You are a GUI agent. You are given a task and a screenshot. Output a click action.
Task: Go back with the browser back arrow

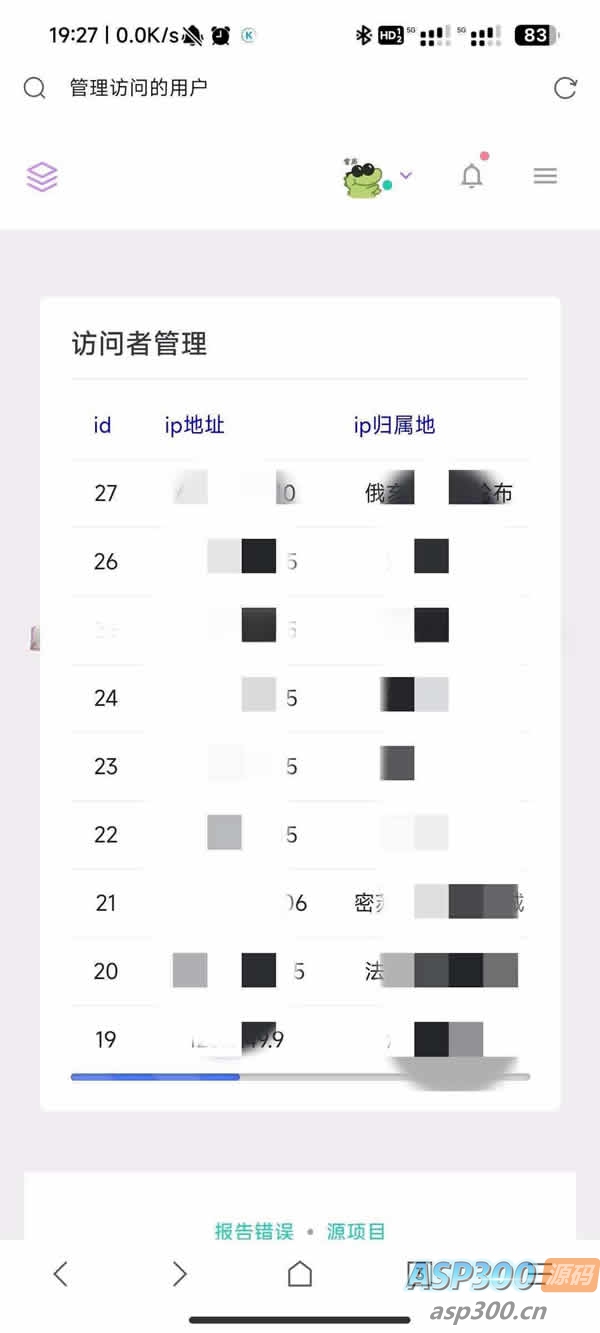coord(61,1273)
